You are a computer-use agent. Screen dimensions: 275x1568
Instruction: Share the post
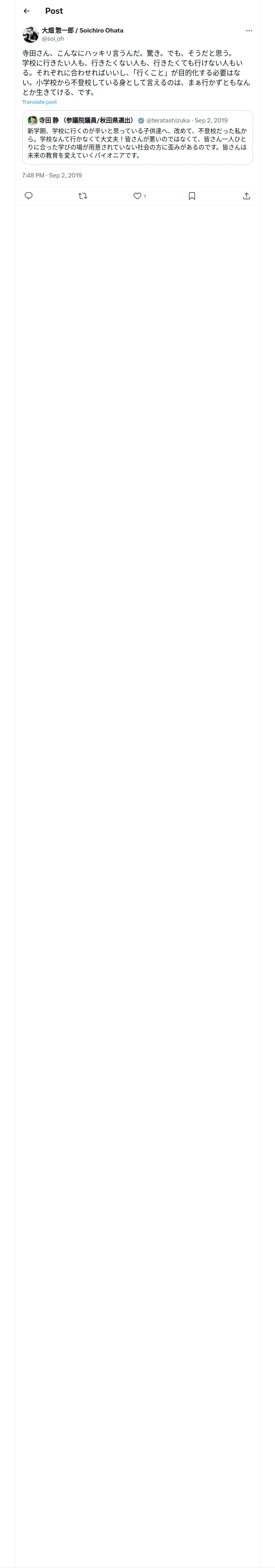point(246,196)
